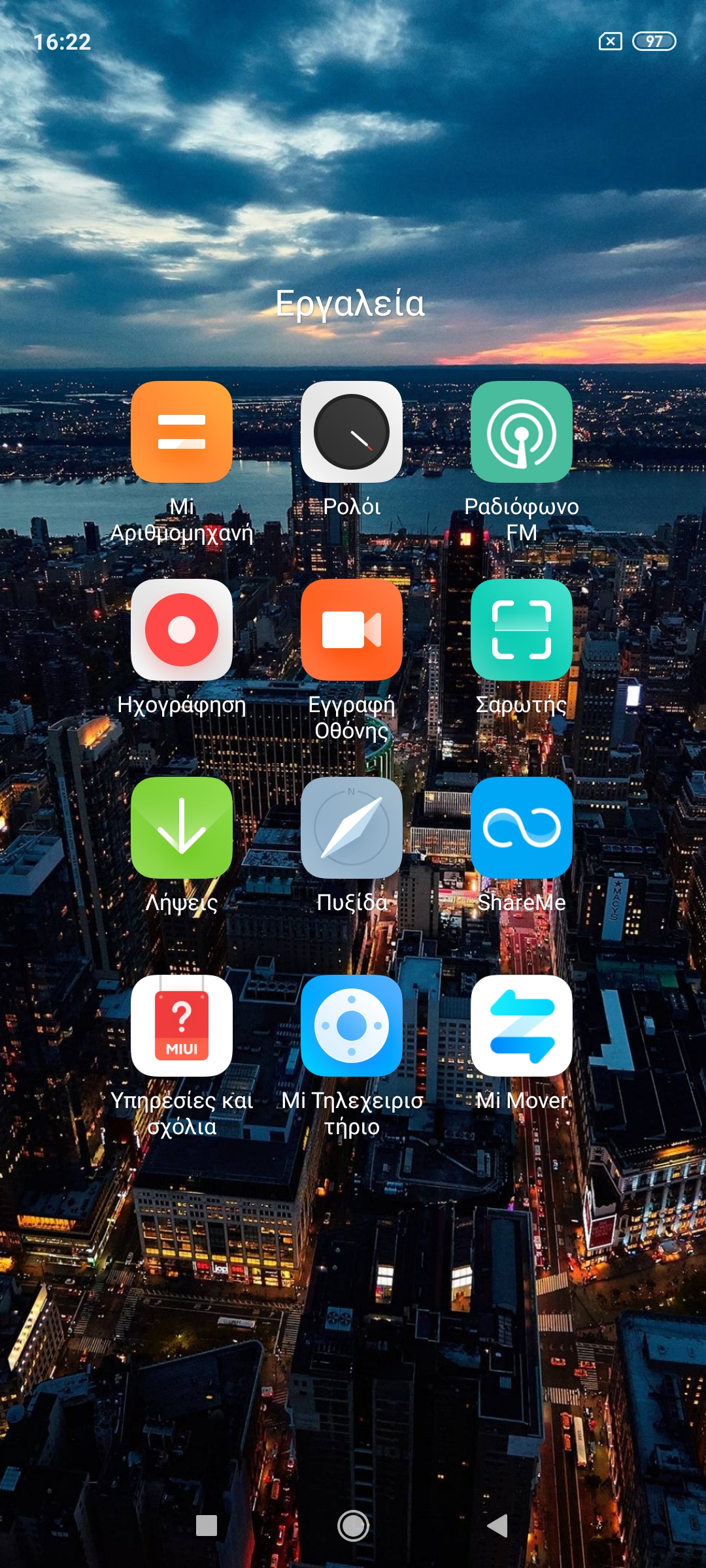Screen dimensions: 706x1568
Task: Open the Mi Αριθμομηχανή calculator app
Action: coord(182,433)
